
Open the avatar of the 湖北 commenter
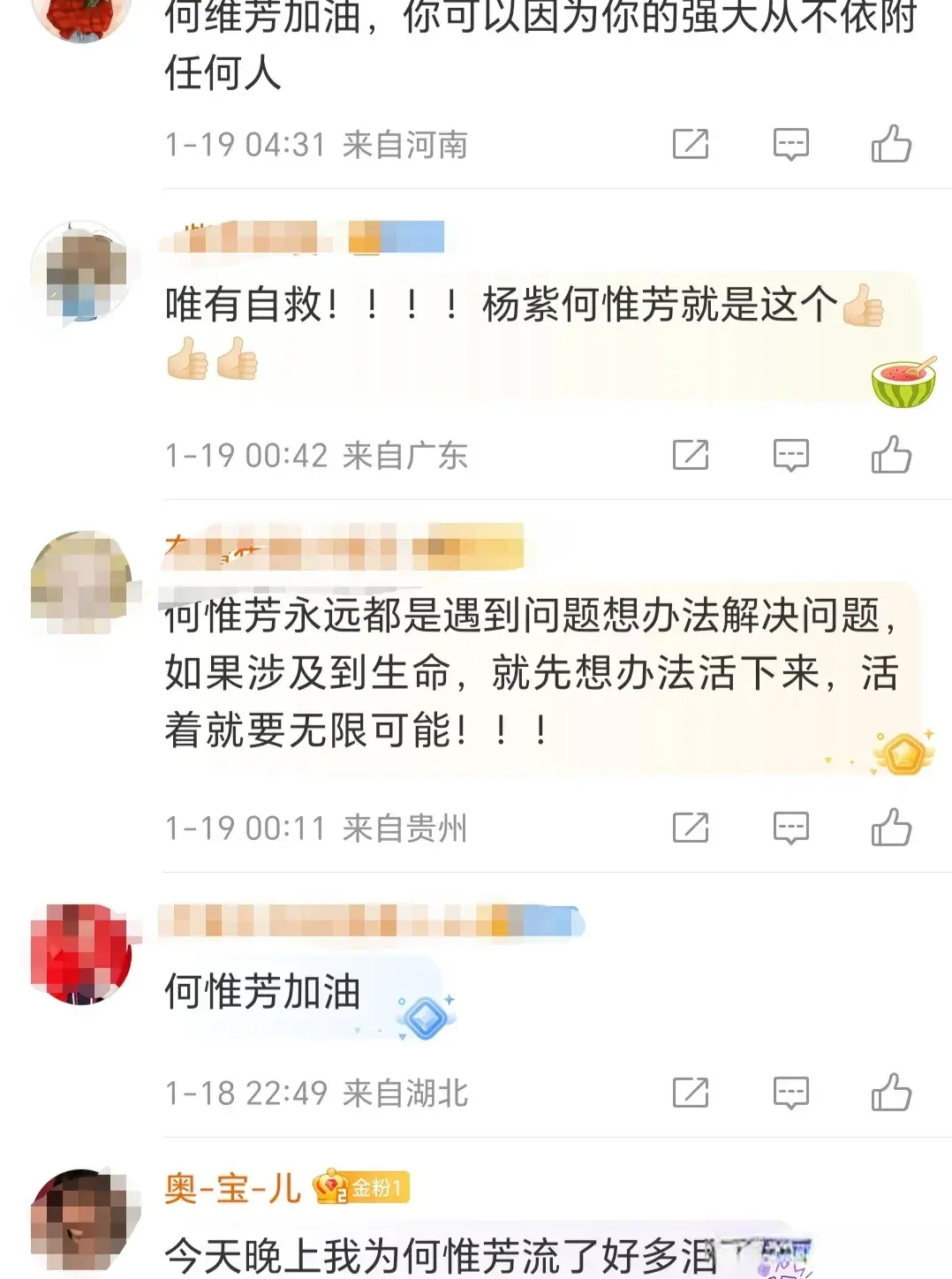80,954
